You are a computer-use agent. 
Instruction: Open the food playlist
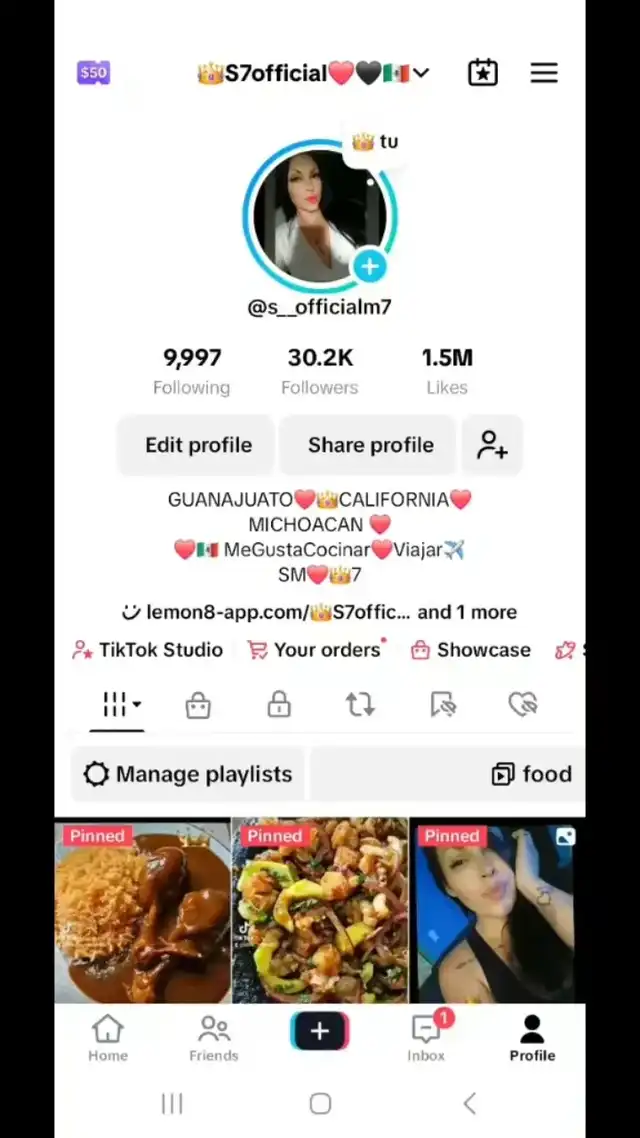click(532, 774)
